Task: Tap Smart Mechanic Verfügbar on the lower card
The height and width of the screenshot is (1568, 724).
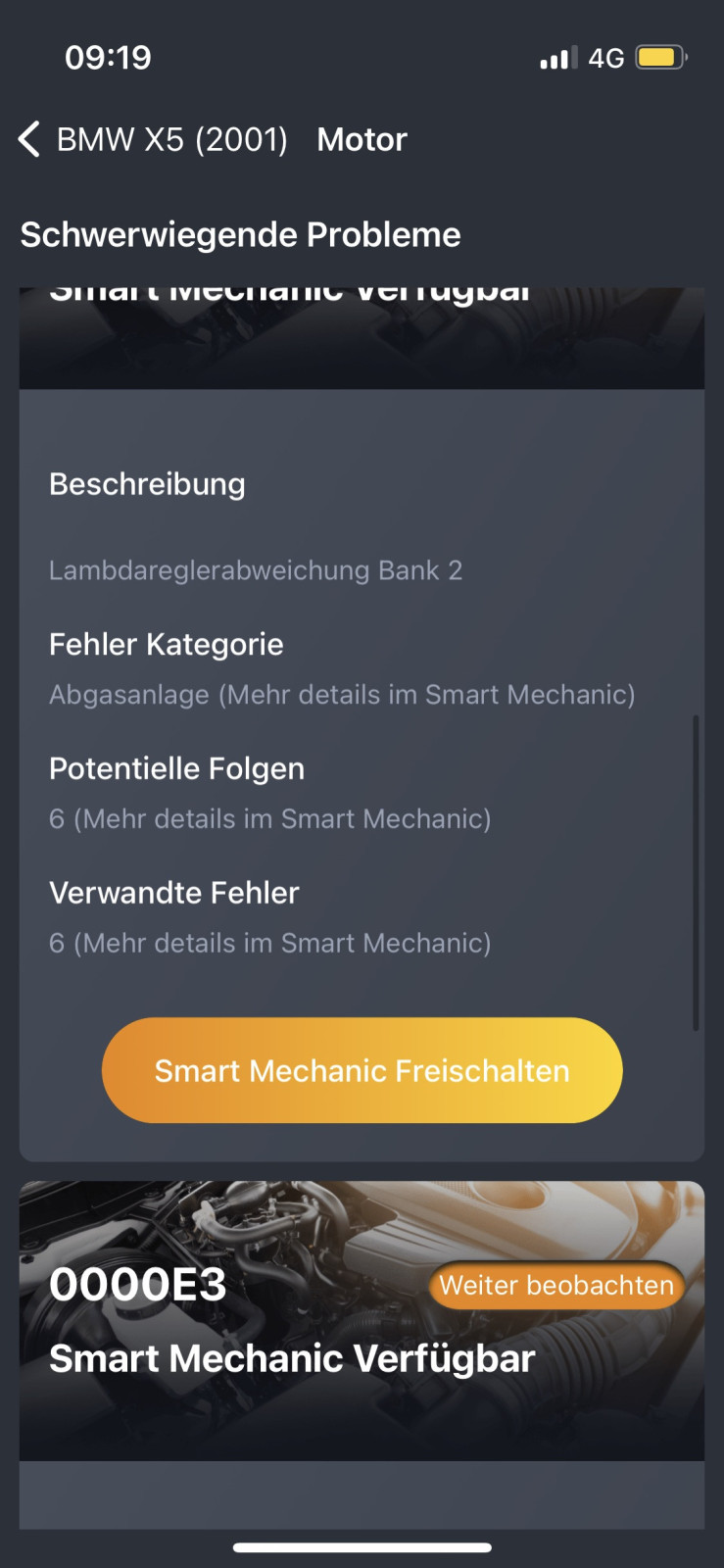Action: tap(292, 1358)
